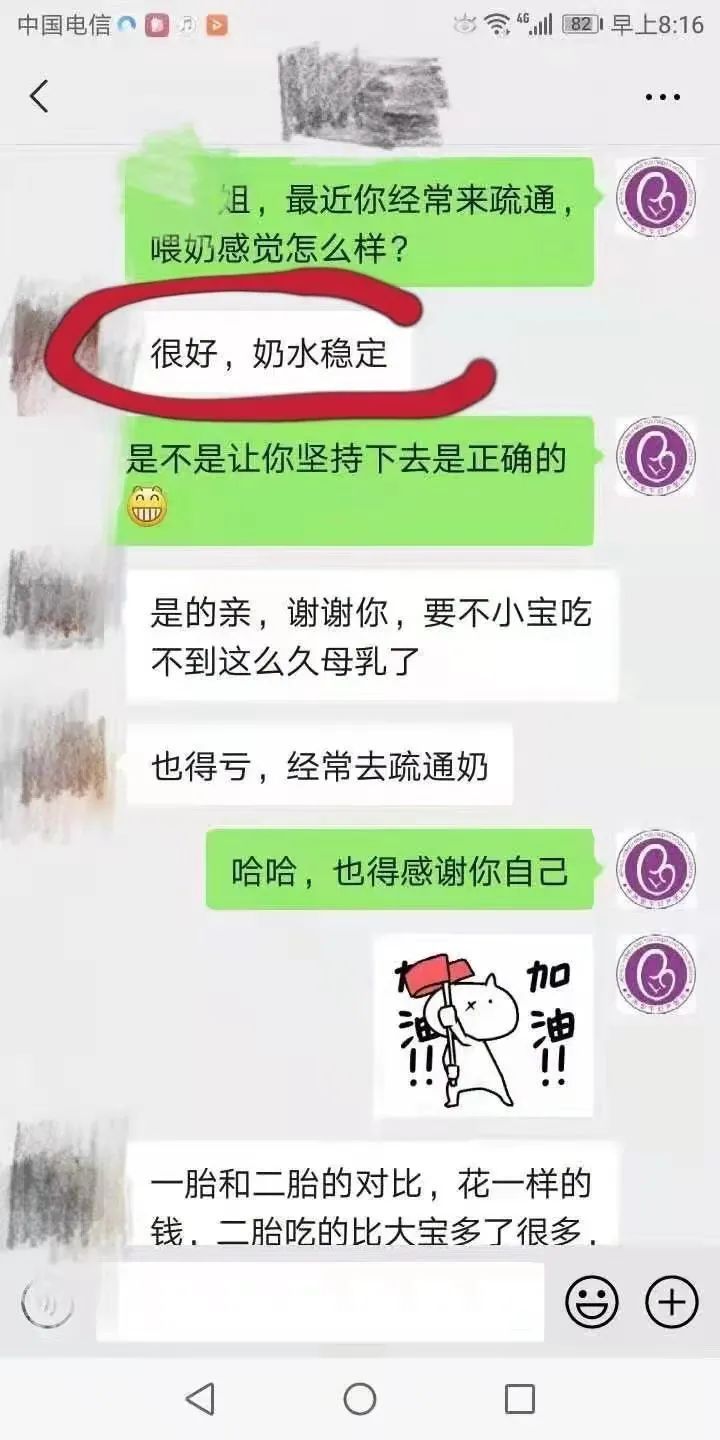Open the plus attachment menu

[x=671, y=1302]
